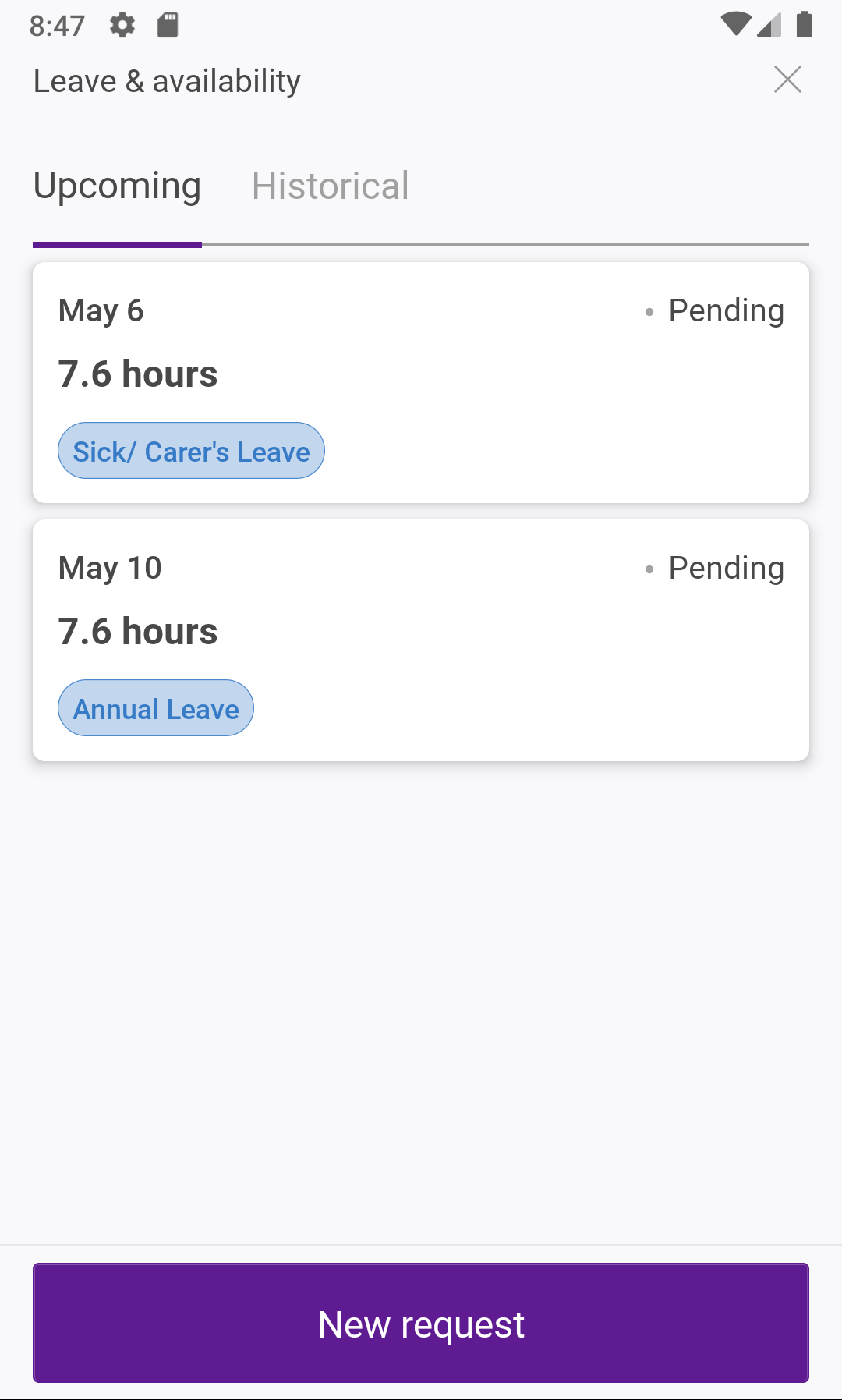Click the battery icon in the status bar

(x=805, y=25)
